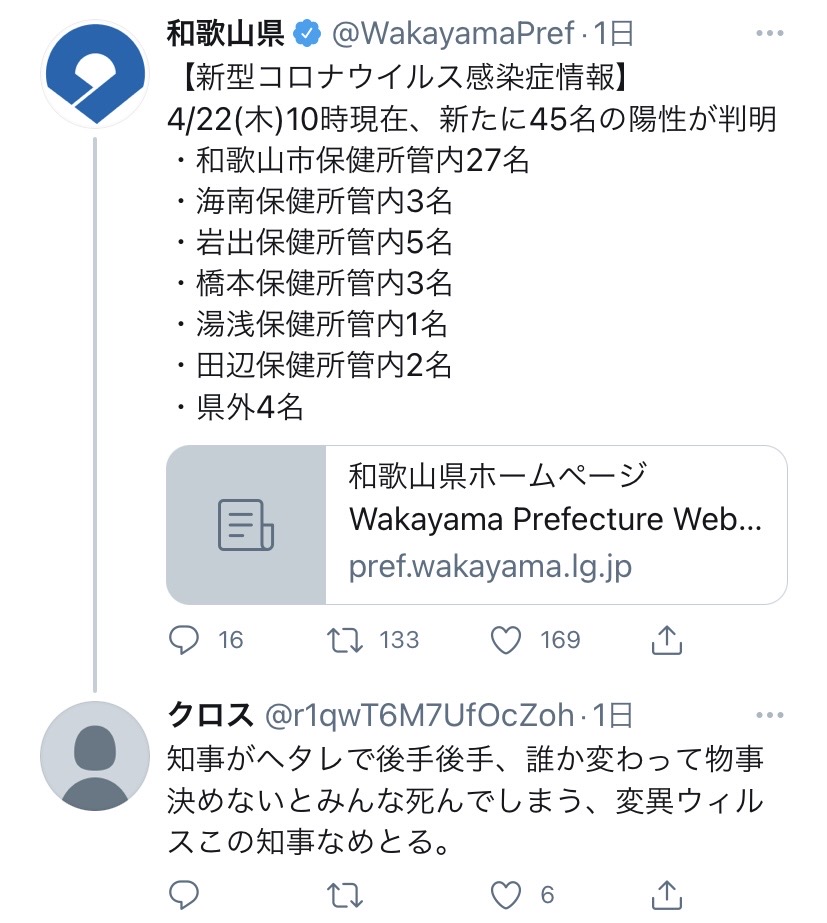The image size is (827, 923).
Task: Open 和歌山県's profile avatar
Action: coord(95,74)
